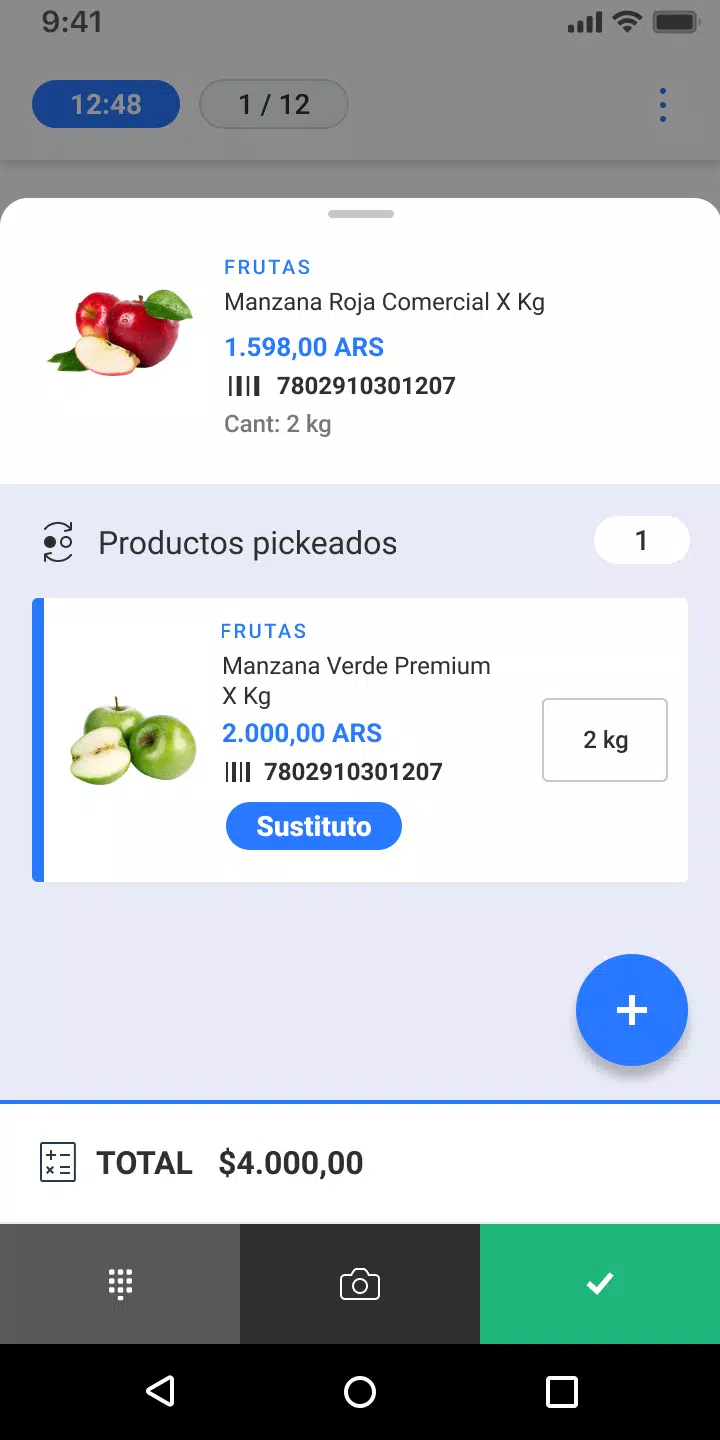Go back with the system back button
This screenshot has width=720, height=1440.
click(x=160, y=1391)
